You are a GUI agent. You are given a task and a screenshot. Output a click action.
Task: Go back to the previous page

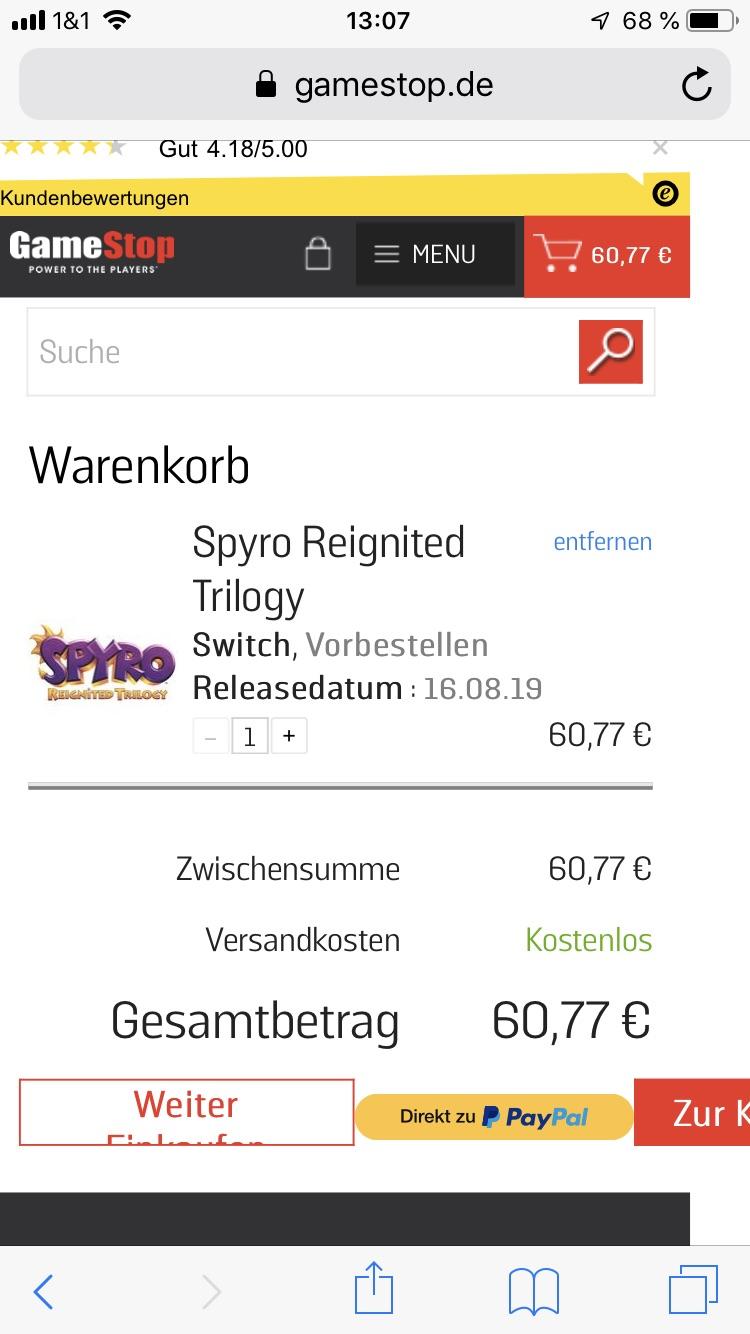pos(43,1292)
